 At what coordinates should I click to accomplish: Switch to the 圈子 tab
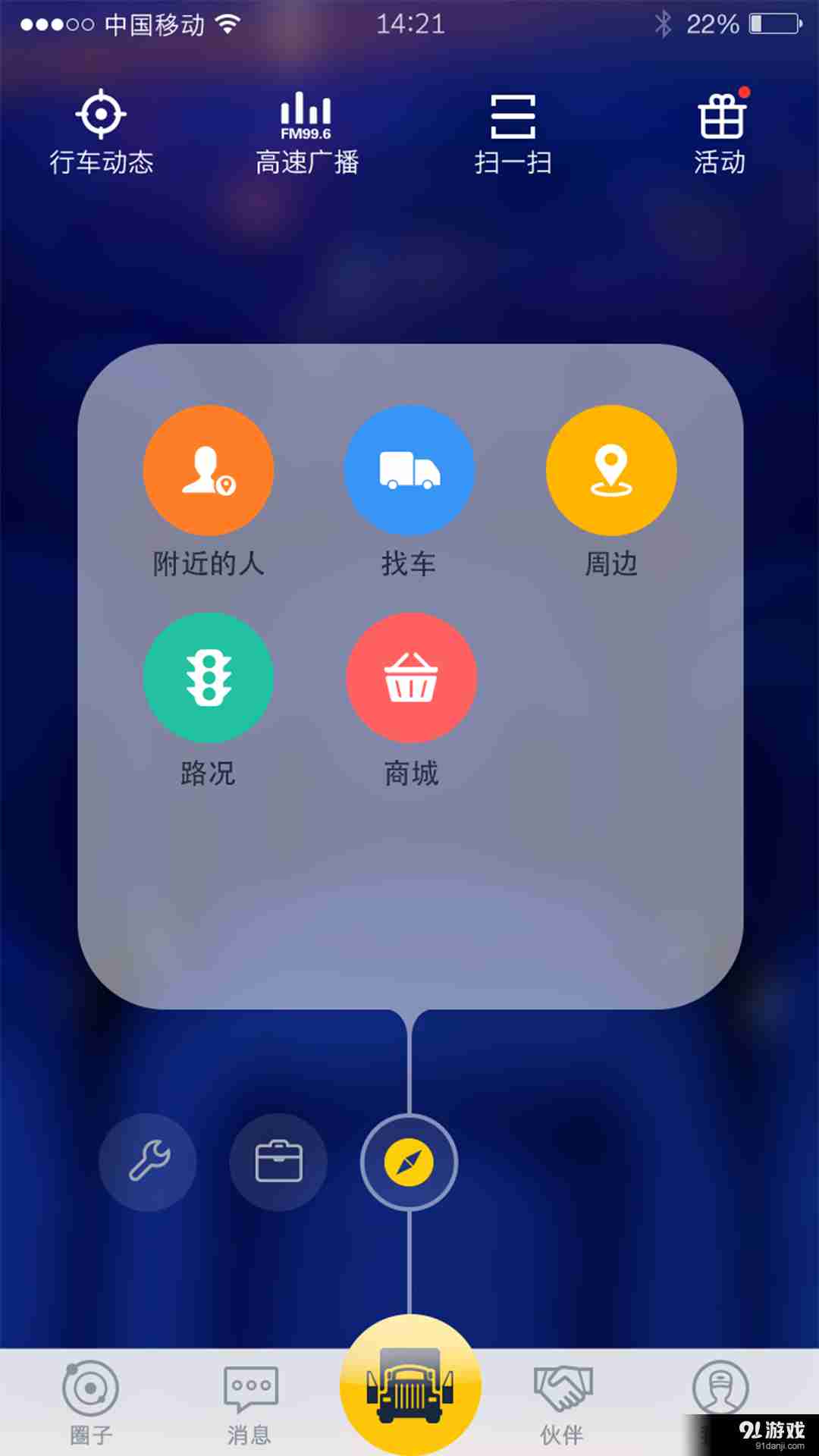91,1401
